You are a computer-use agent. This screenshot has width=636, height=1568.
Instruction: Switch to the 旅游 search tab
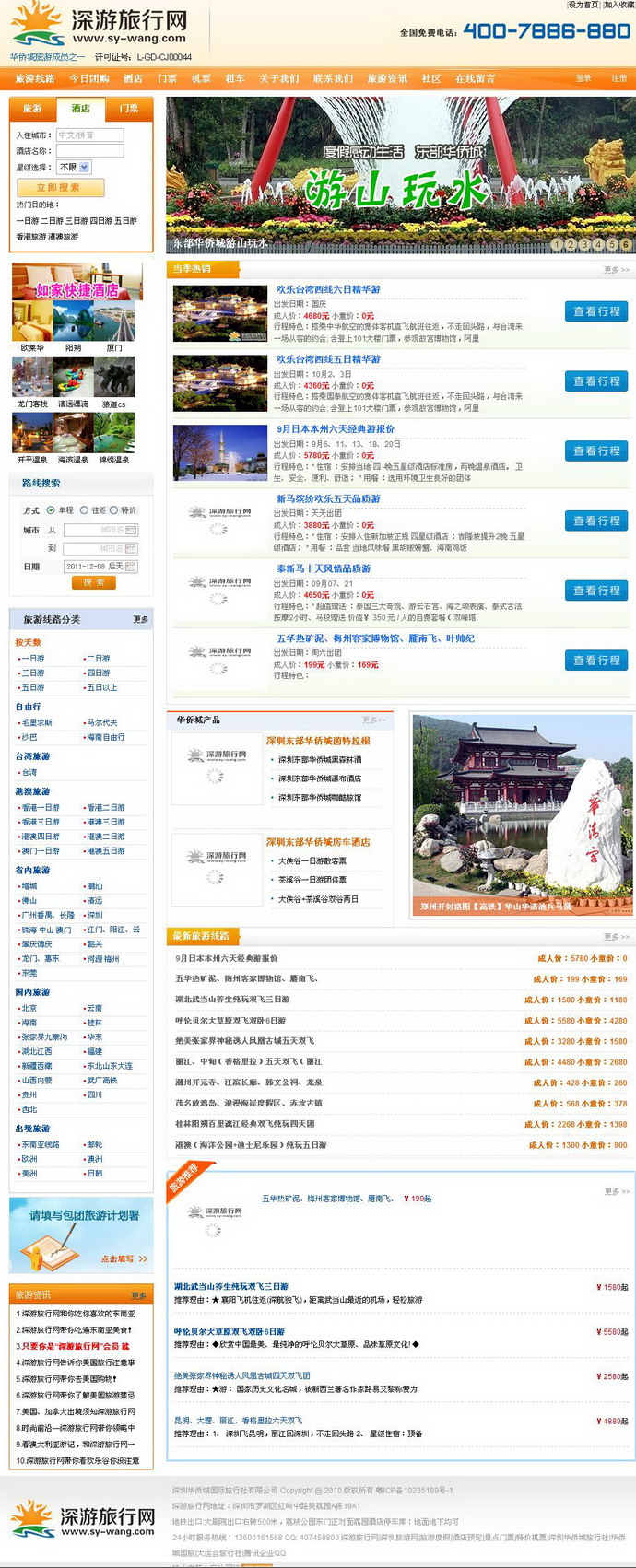(x=32, y=109)
